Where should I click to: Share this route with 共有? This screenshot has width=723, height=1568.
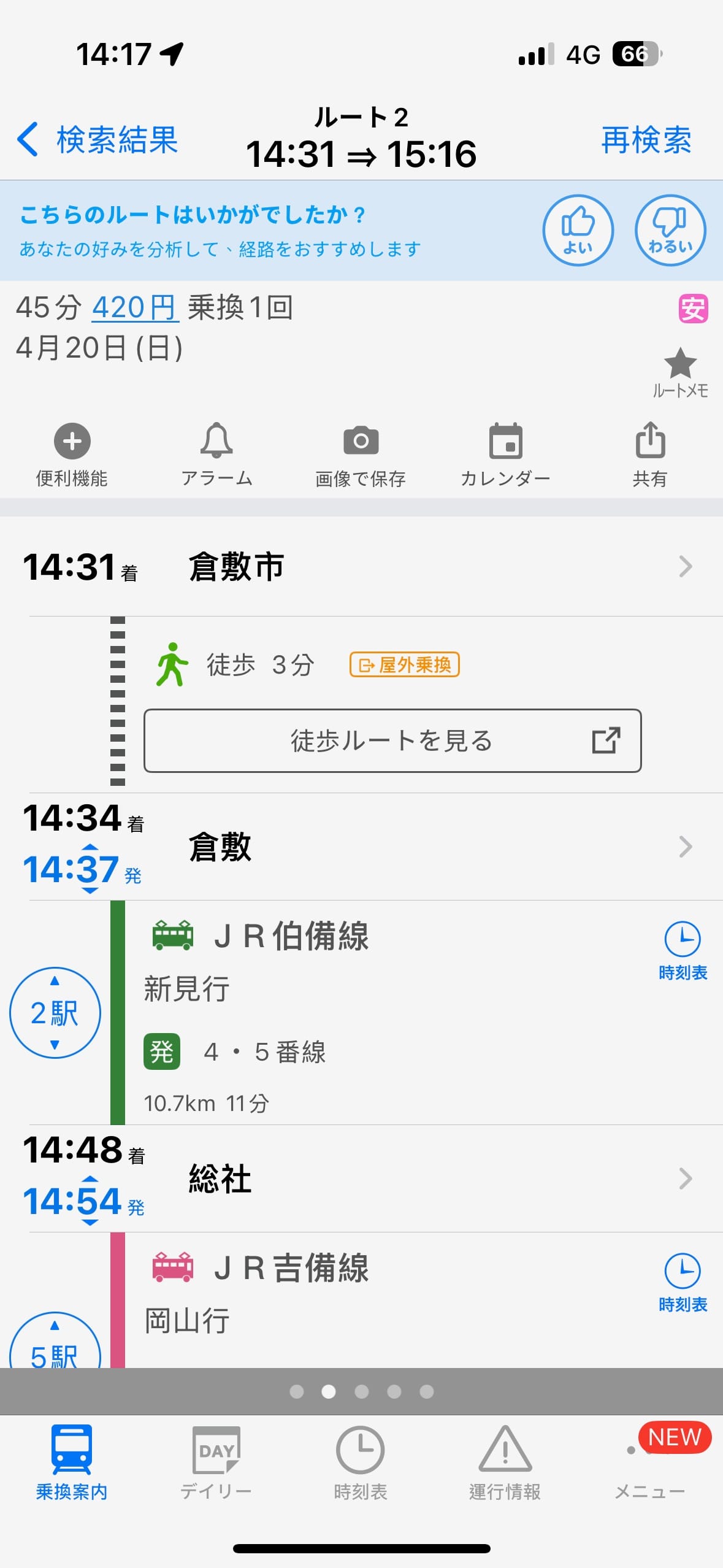point(650,454)
